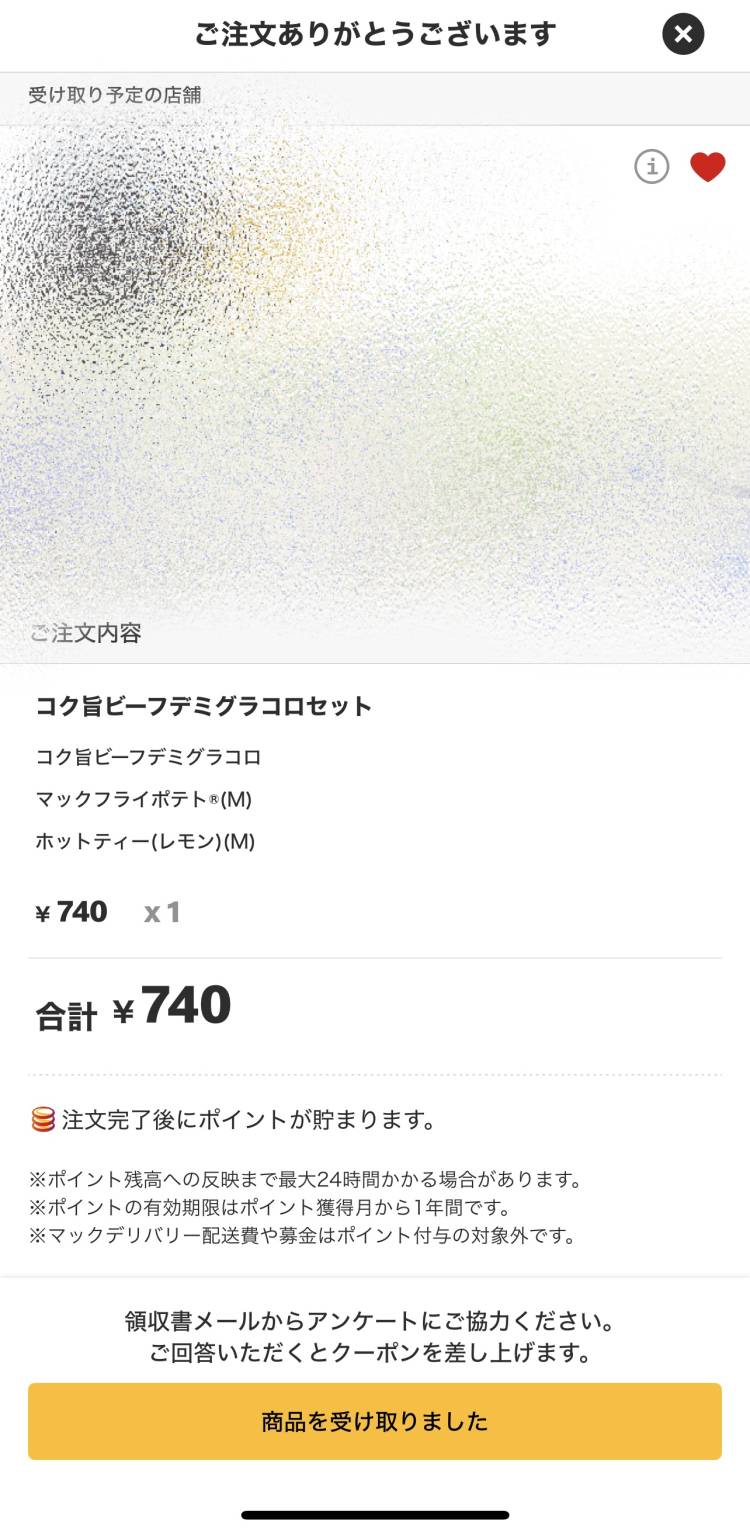Expand the ご注文内容 order details section
The height and width of the screenshot is (1533, 750).
(x=86, y=633)
